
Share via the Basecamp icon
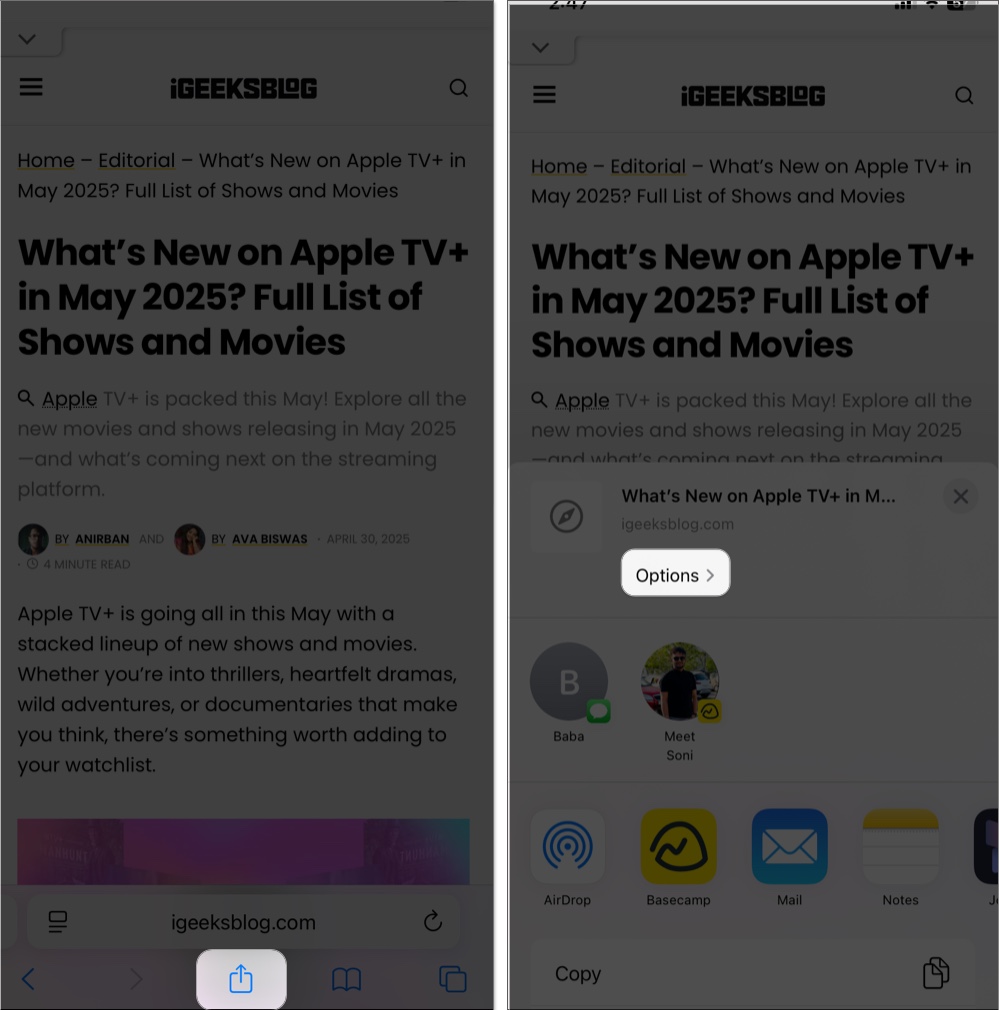tap(678, 846)
